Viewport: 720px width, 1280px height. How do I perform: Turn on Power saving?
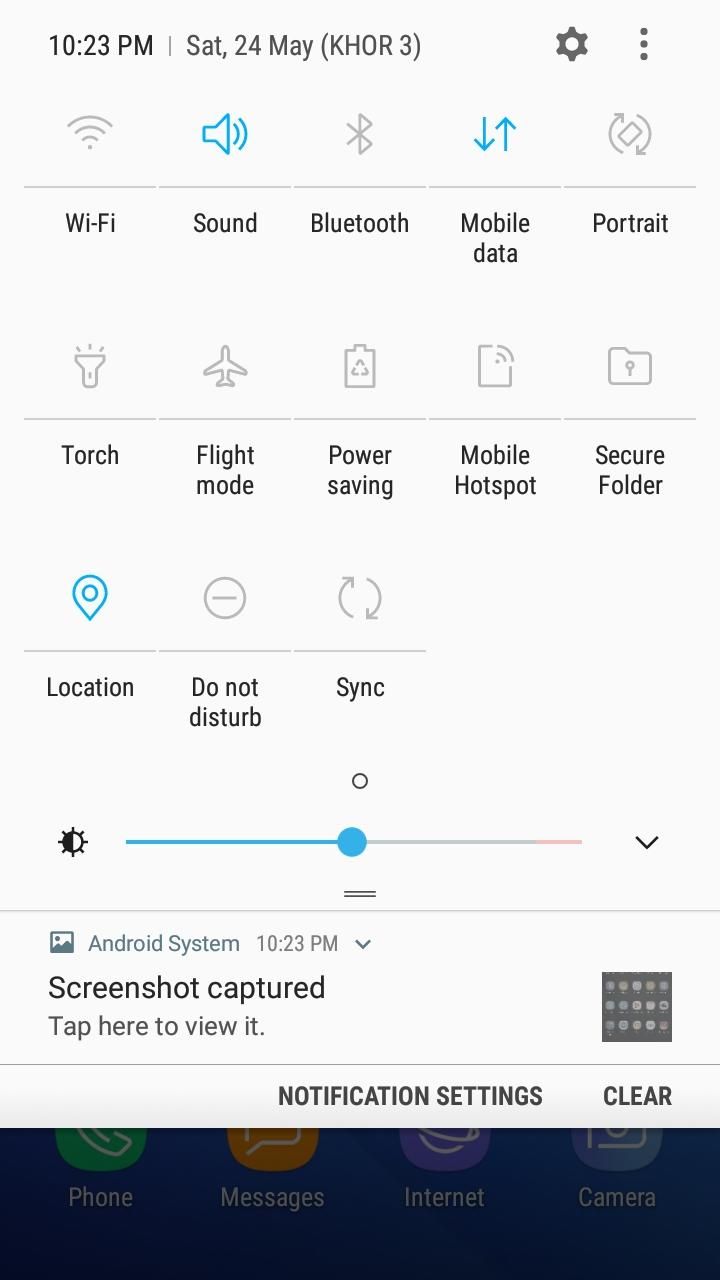tap(360, 366)
